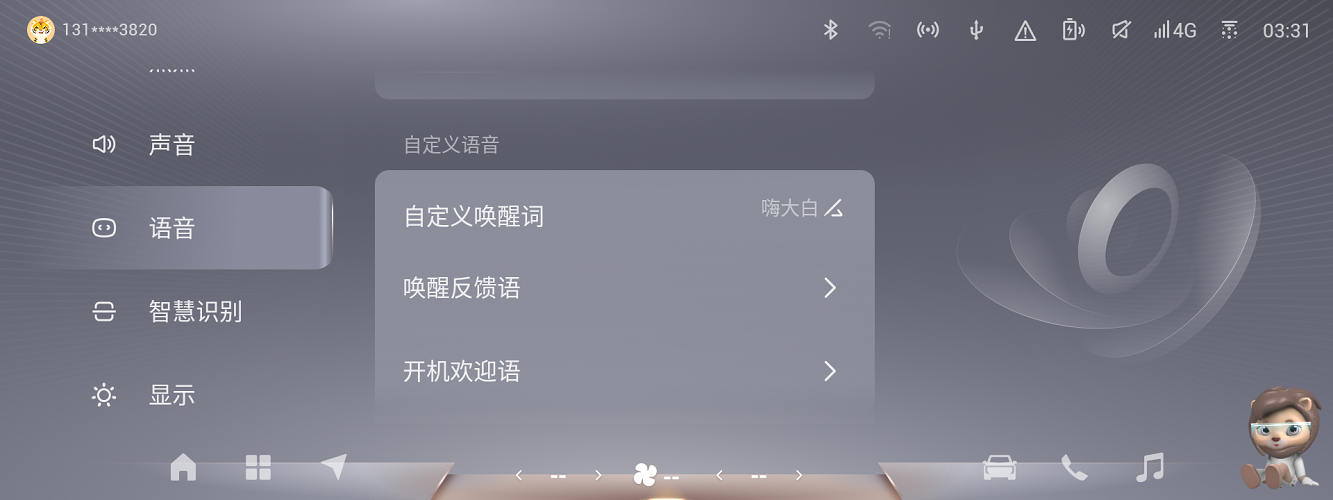Image resolution: width=1333 pixels, height=500 pixels.
Task: Open the 显示 display settings
Action: click(170, 395)
